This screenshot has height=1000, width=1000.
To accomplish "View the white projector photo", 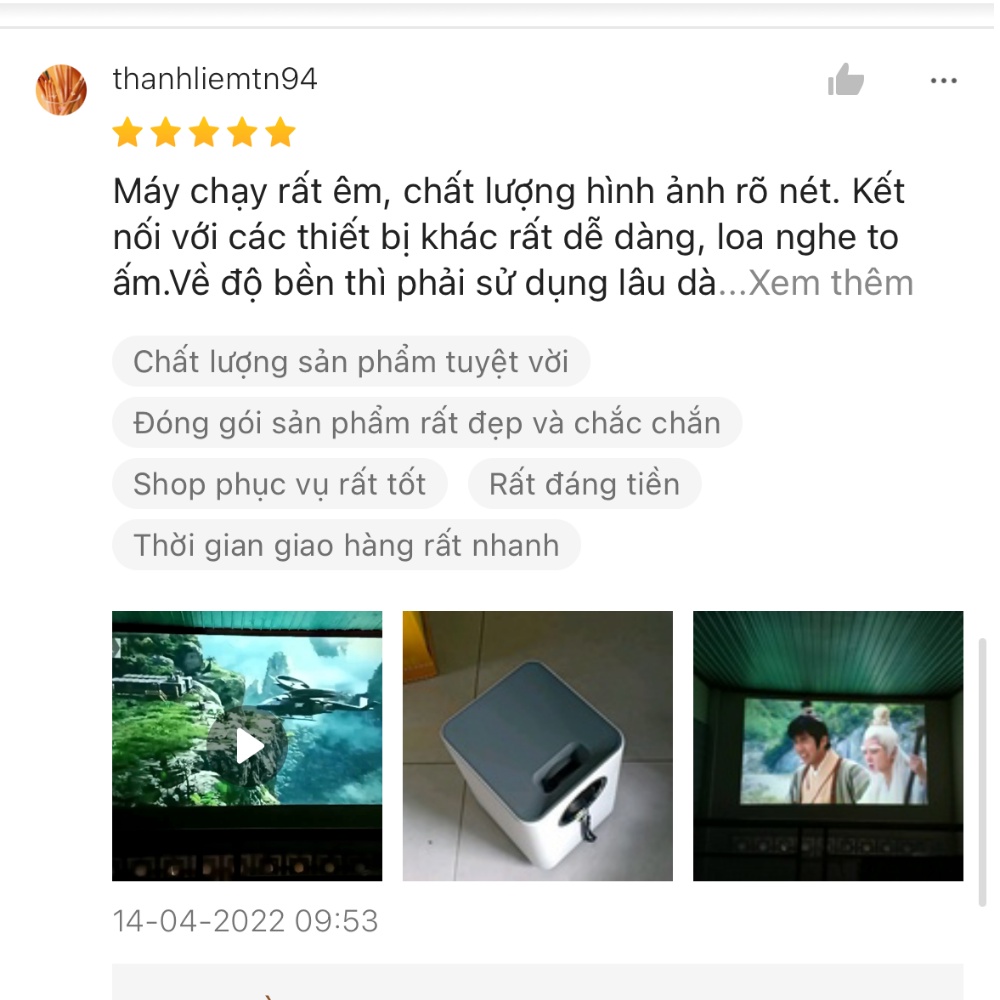I will pyautogui.click(x=537, y=745).
